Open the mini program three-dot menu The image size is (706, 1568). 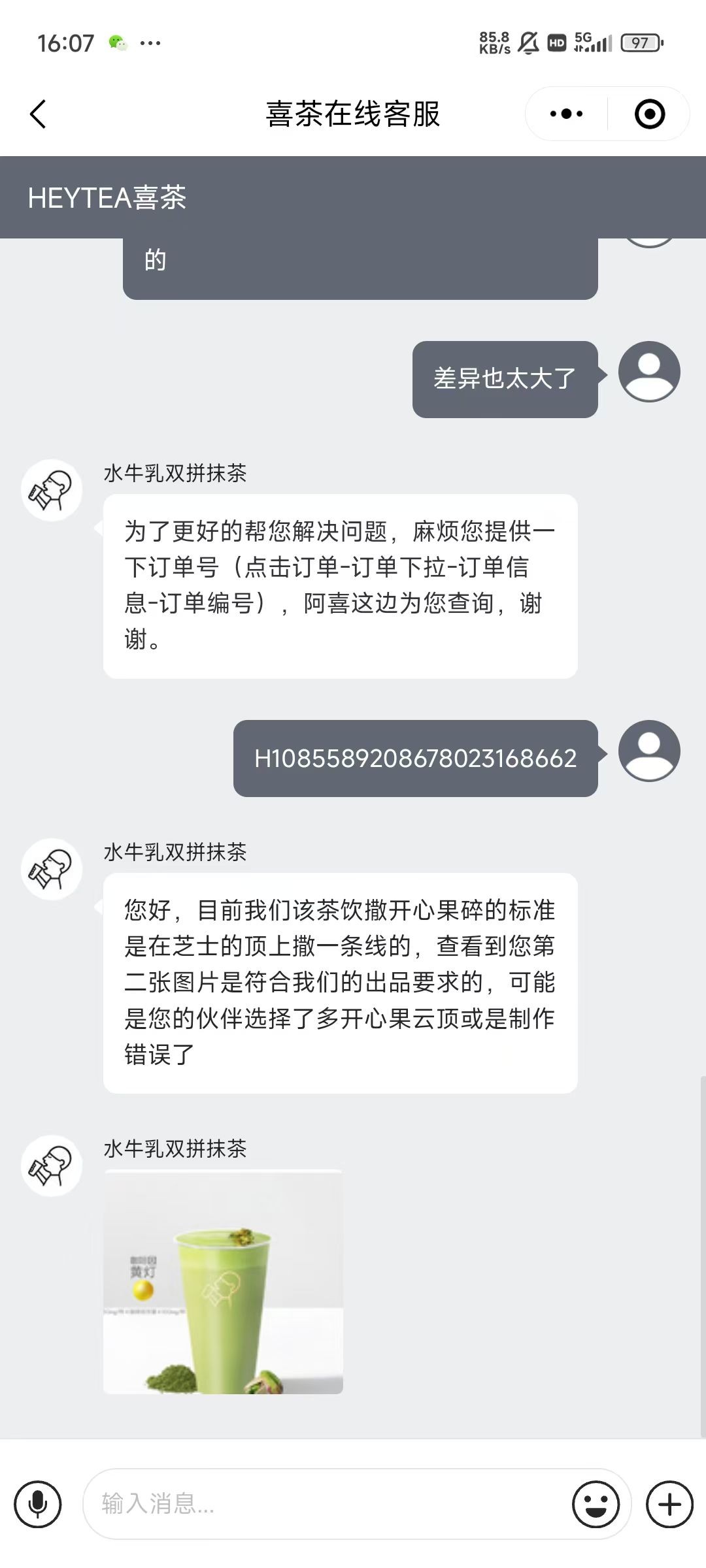566,114
